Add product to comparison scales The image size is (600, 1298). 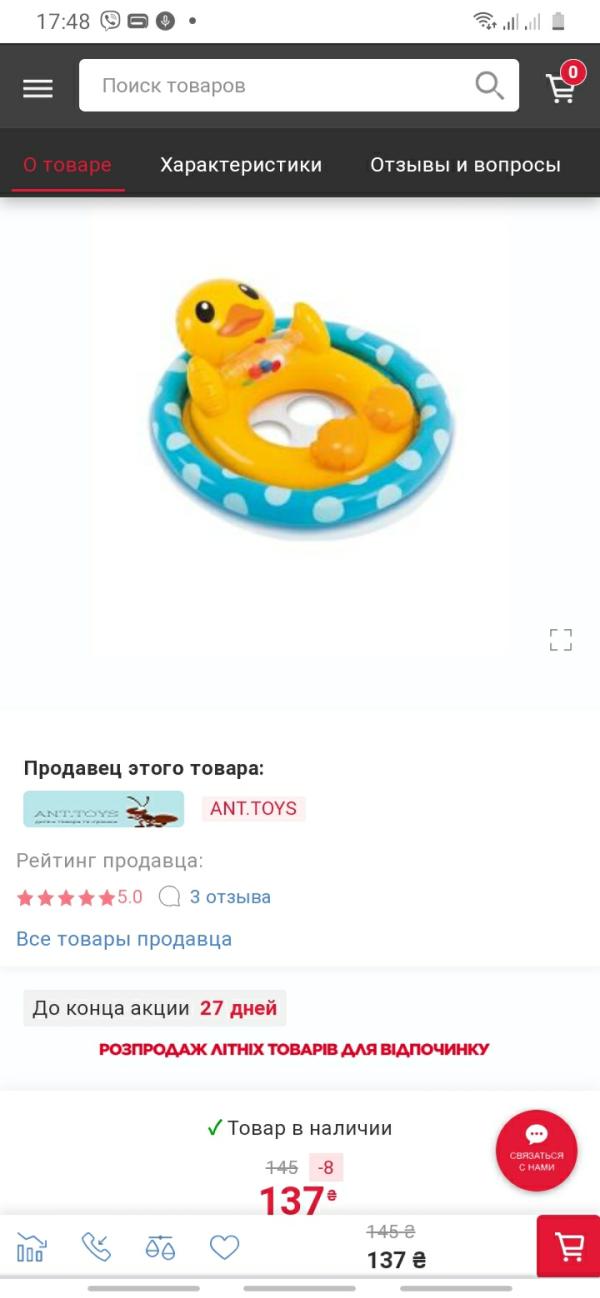pyautogui.click(x=160, y=1247)
